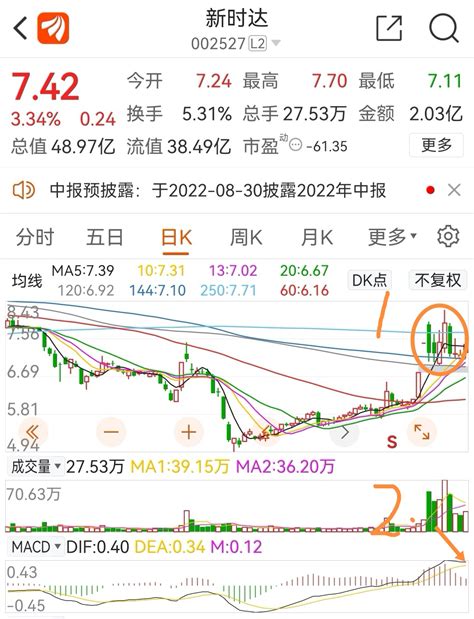474x619 pixels.
Task: Tap the 更多 button in quote details
Action: [x=436, y=145]
